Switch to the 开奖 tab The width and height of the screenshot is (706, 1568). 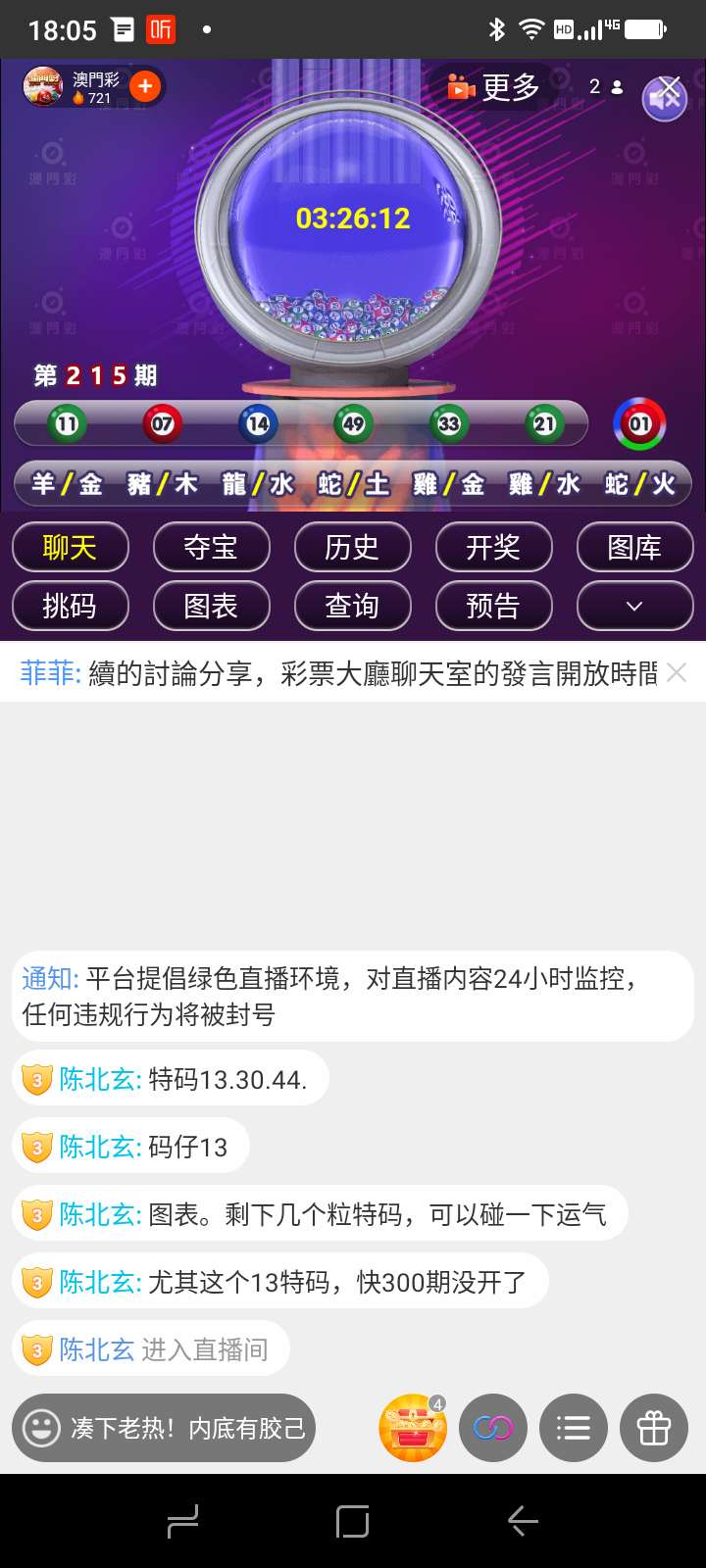tap(493, 547)
